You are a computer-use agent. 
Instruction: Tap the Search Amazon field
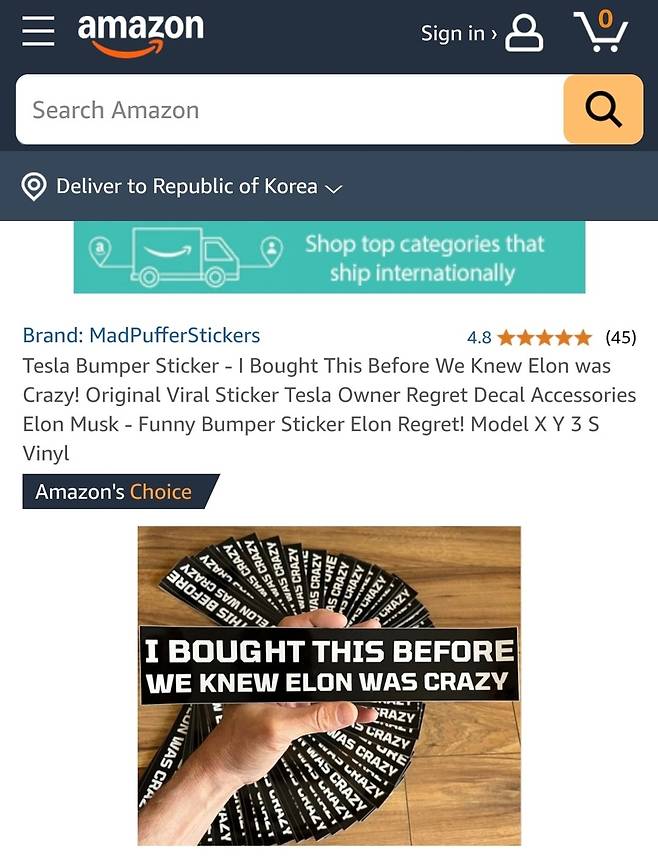tap(290, 110)
